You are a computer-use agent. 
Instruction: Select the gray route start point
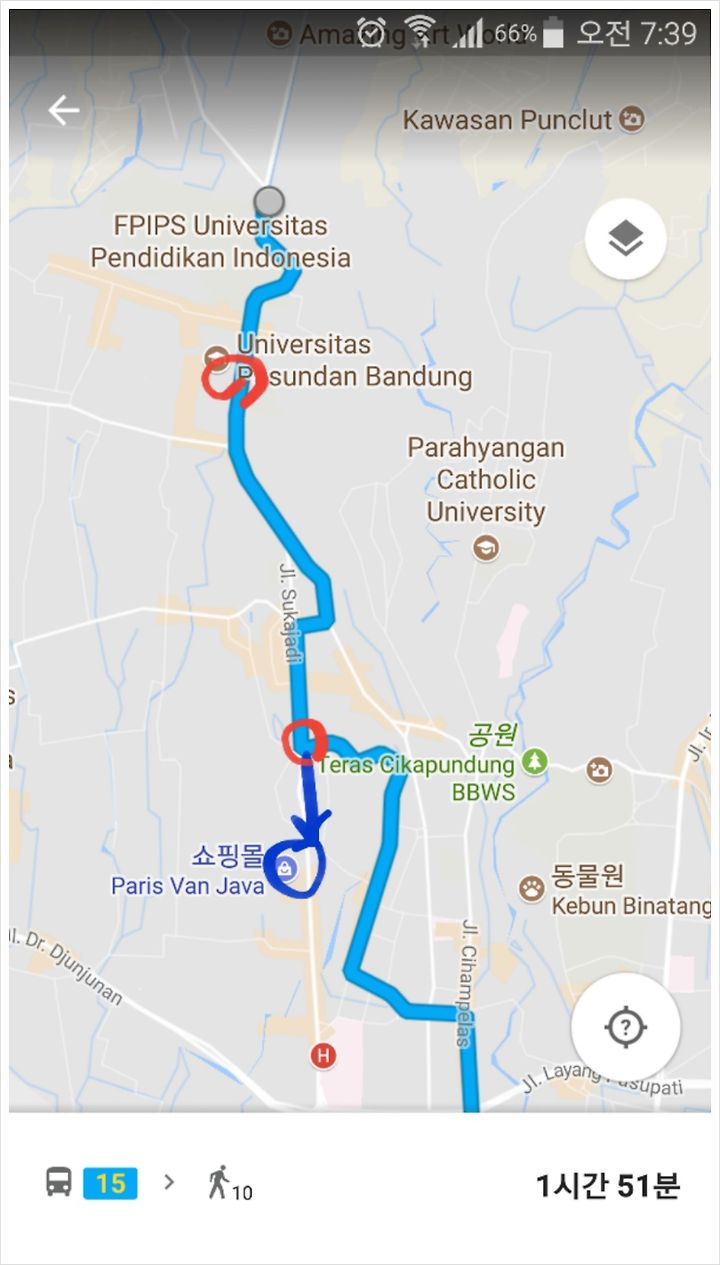point(269,201)
